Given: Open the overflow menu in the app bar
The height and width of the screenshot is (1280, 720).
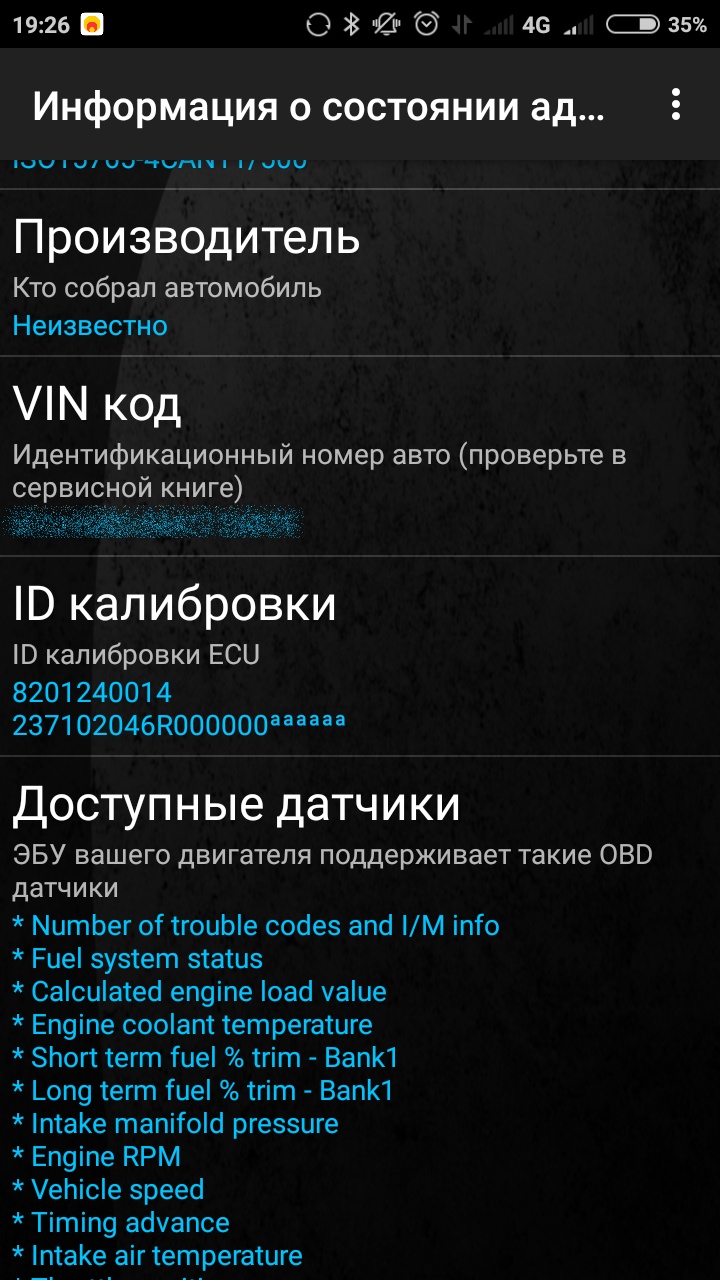Looking at the screenshot, I should pos(676,105).
